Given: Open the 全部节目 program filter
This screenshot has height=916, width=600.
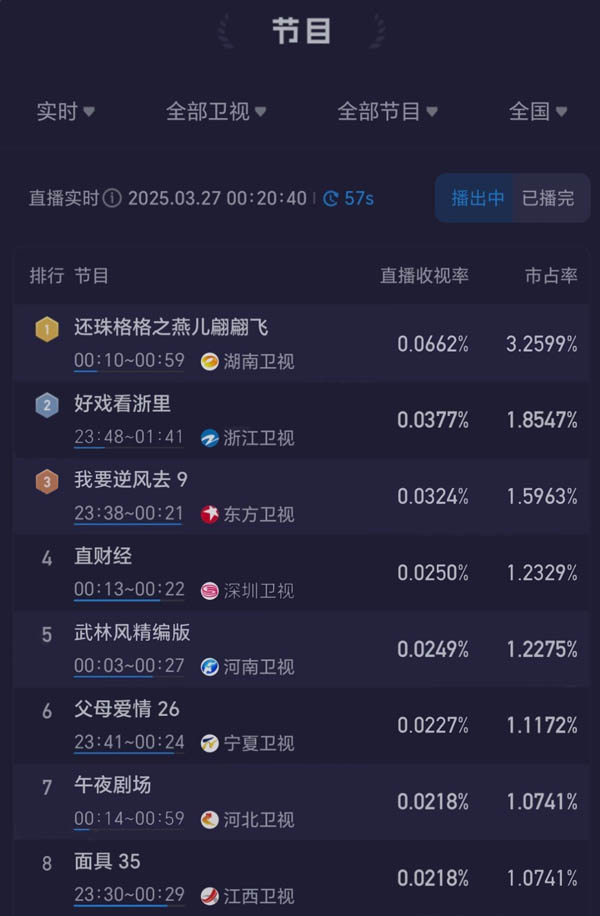Looking at the screenshot, I should click(x=387, y=112).
